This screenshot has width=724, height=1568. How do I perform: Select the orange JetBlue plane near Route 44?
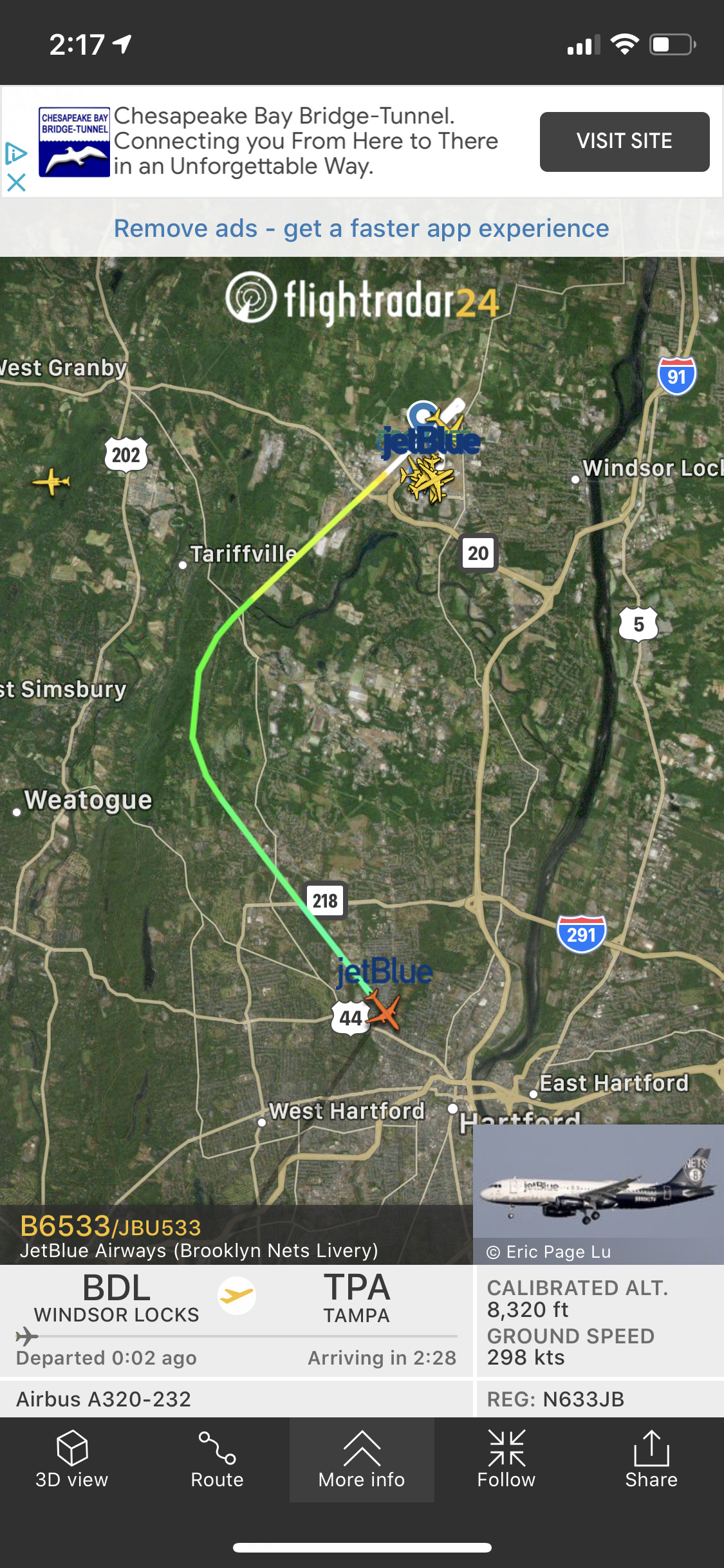click(384, 1009)
